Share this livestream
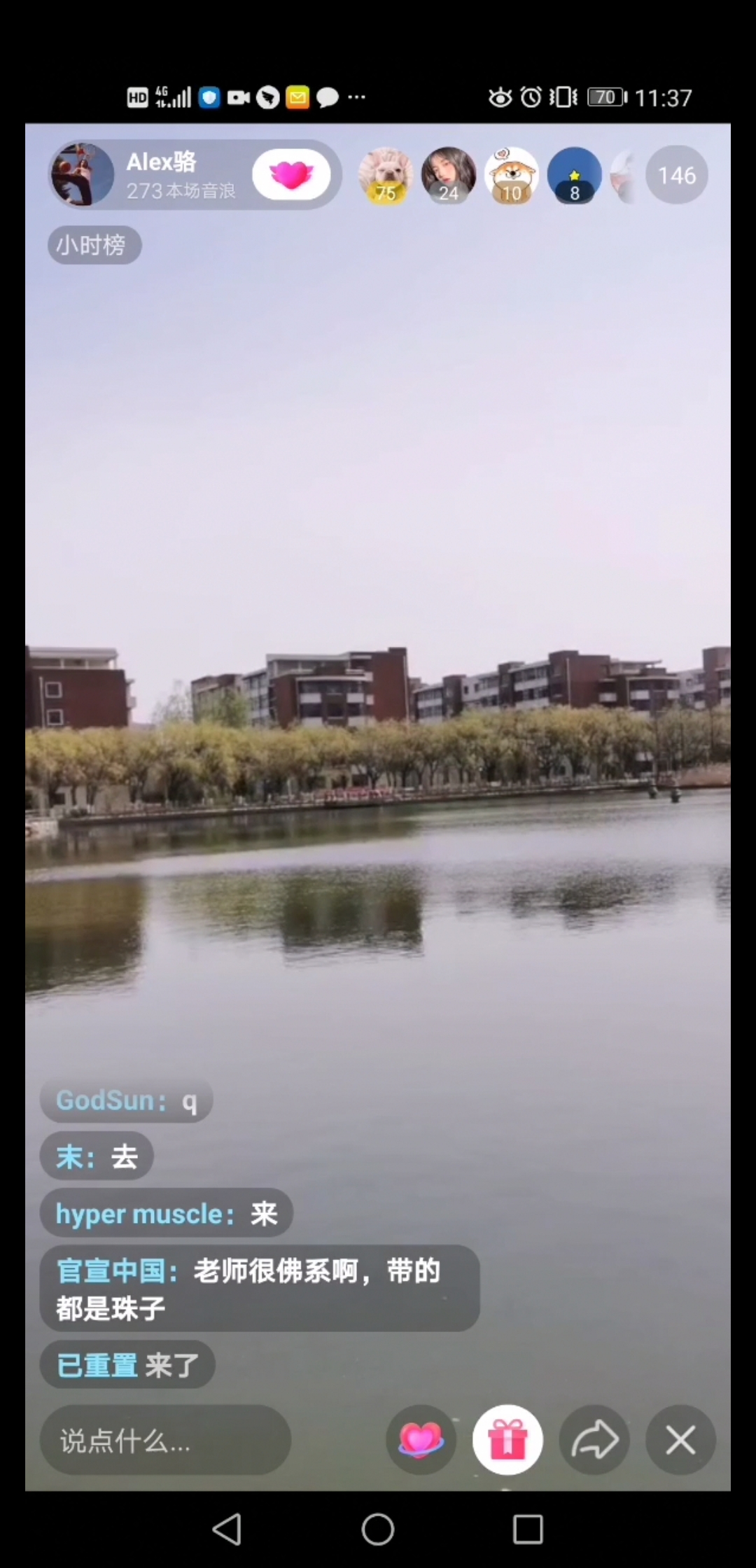 point(594,1441)
